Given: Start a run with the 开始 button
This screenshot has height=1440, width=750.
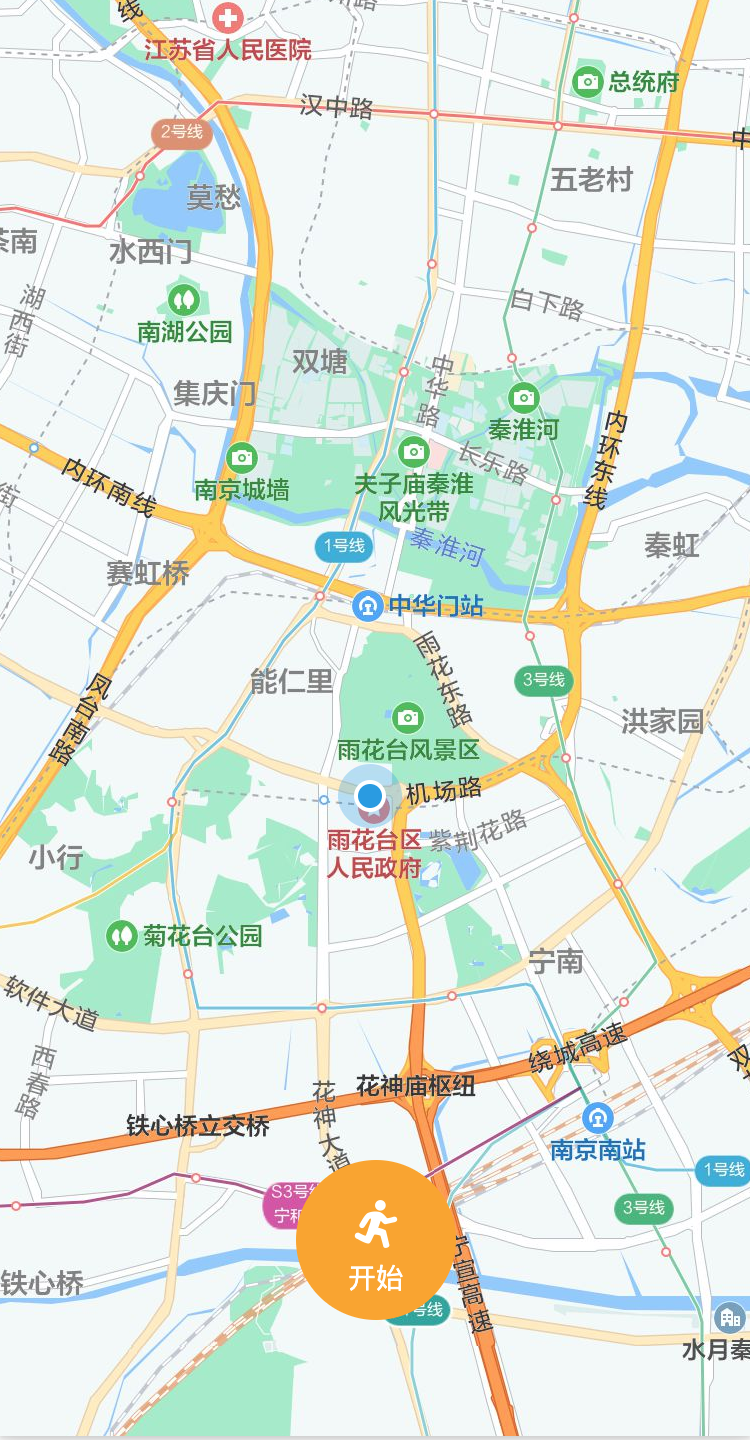Looking at the screenshot, I should point(375,1240).
